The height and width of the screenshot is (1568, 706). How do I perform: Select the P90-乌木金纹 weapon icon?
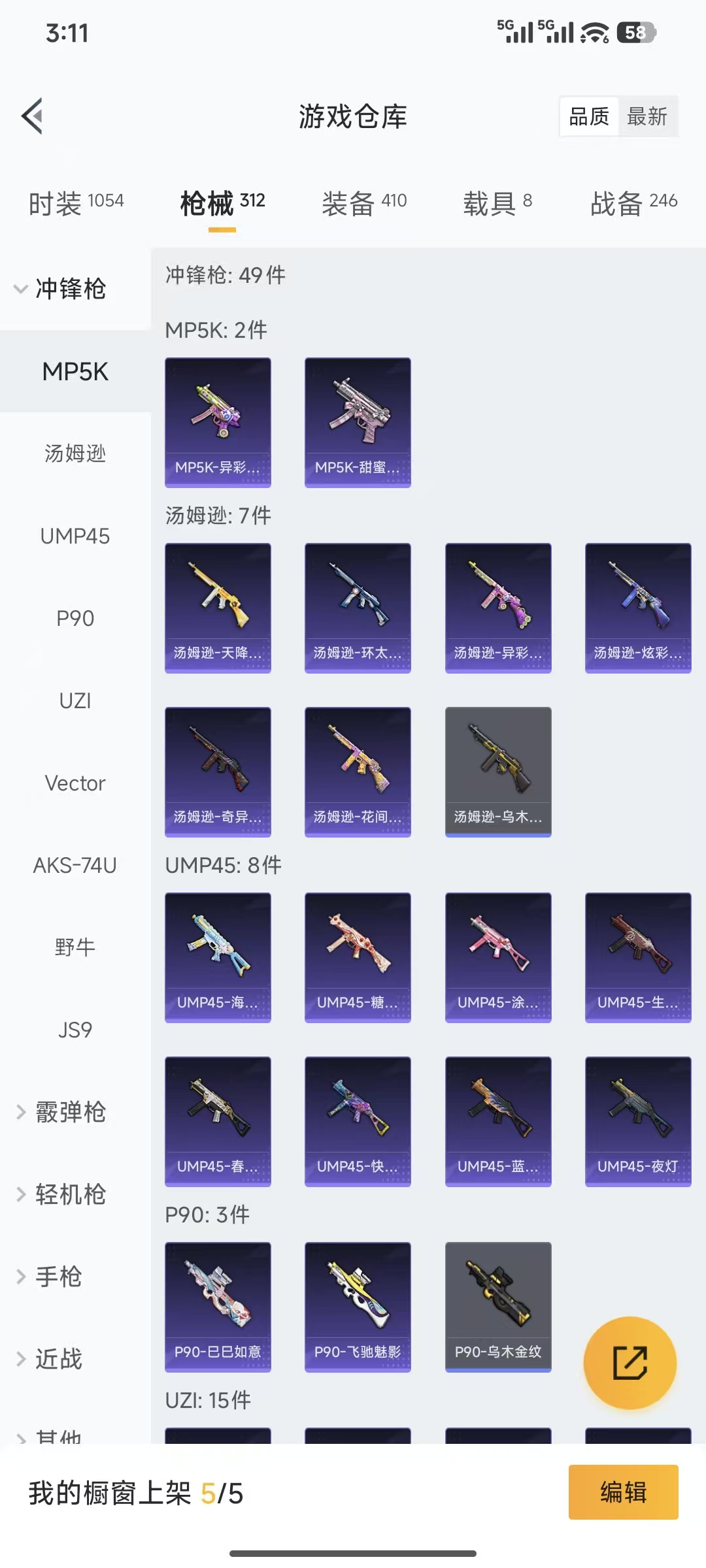point(498,1307)
